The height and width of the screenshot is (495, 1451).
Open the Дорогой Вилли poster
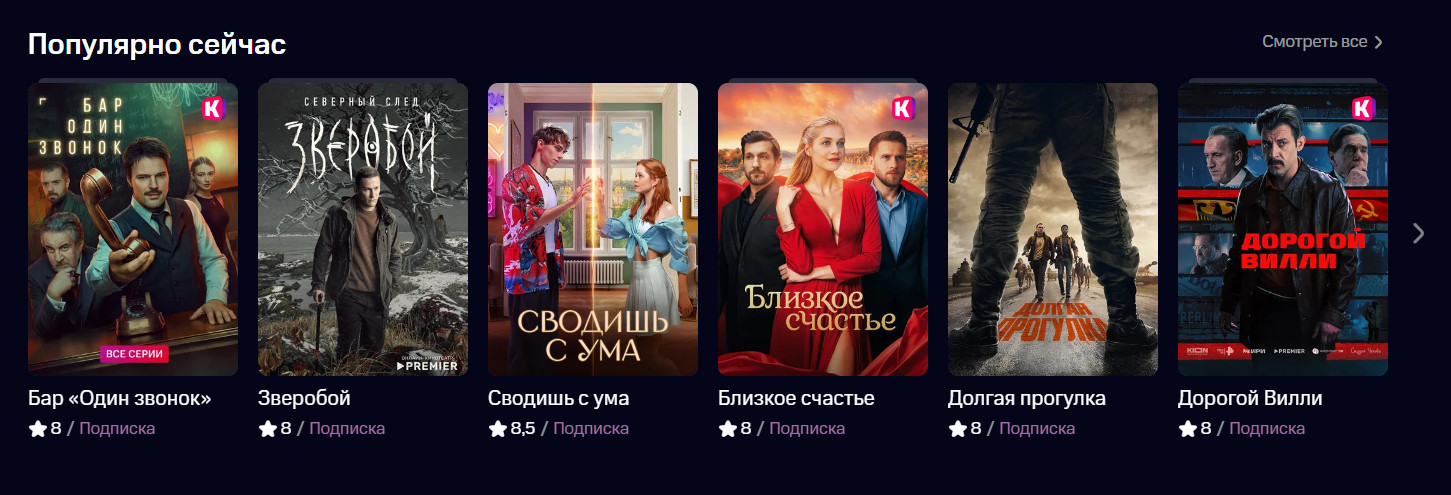pos(1283,229)
